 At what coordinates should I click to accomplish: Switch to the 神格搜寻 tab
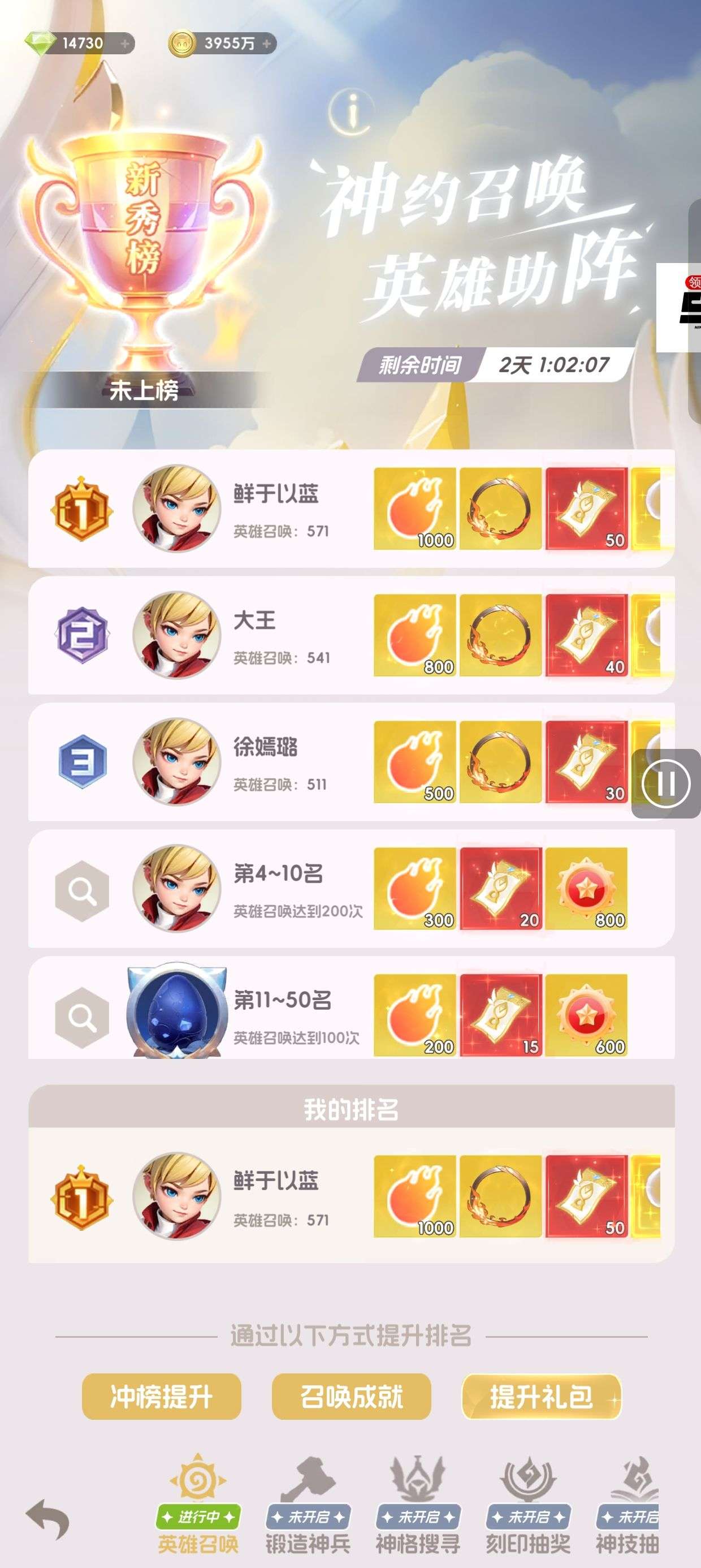point(418,1504)
